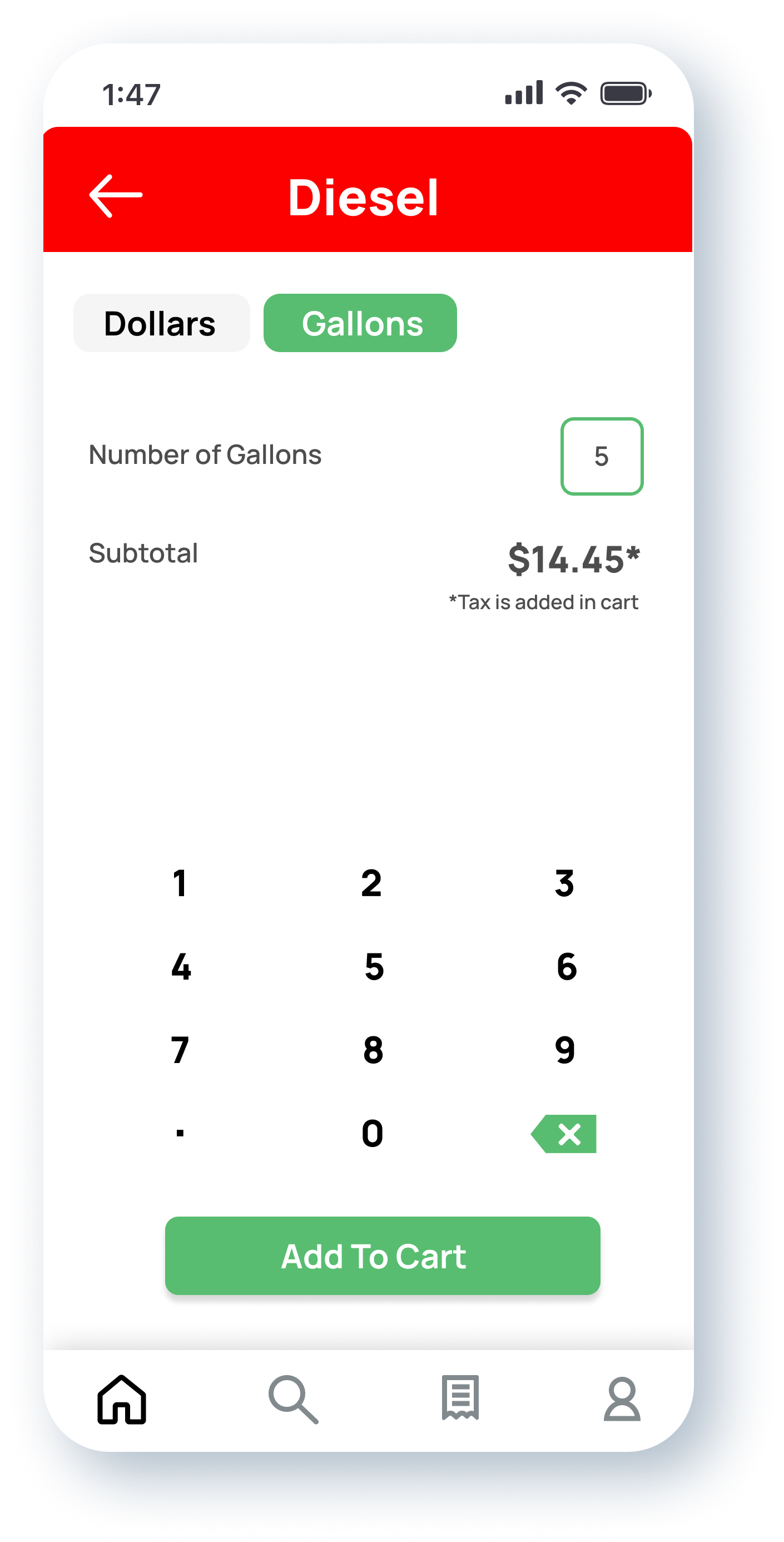The image size is (784, 1542).
Task: Enter digit 3 on the keypad
Action: click(x=564, y=883)
